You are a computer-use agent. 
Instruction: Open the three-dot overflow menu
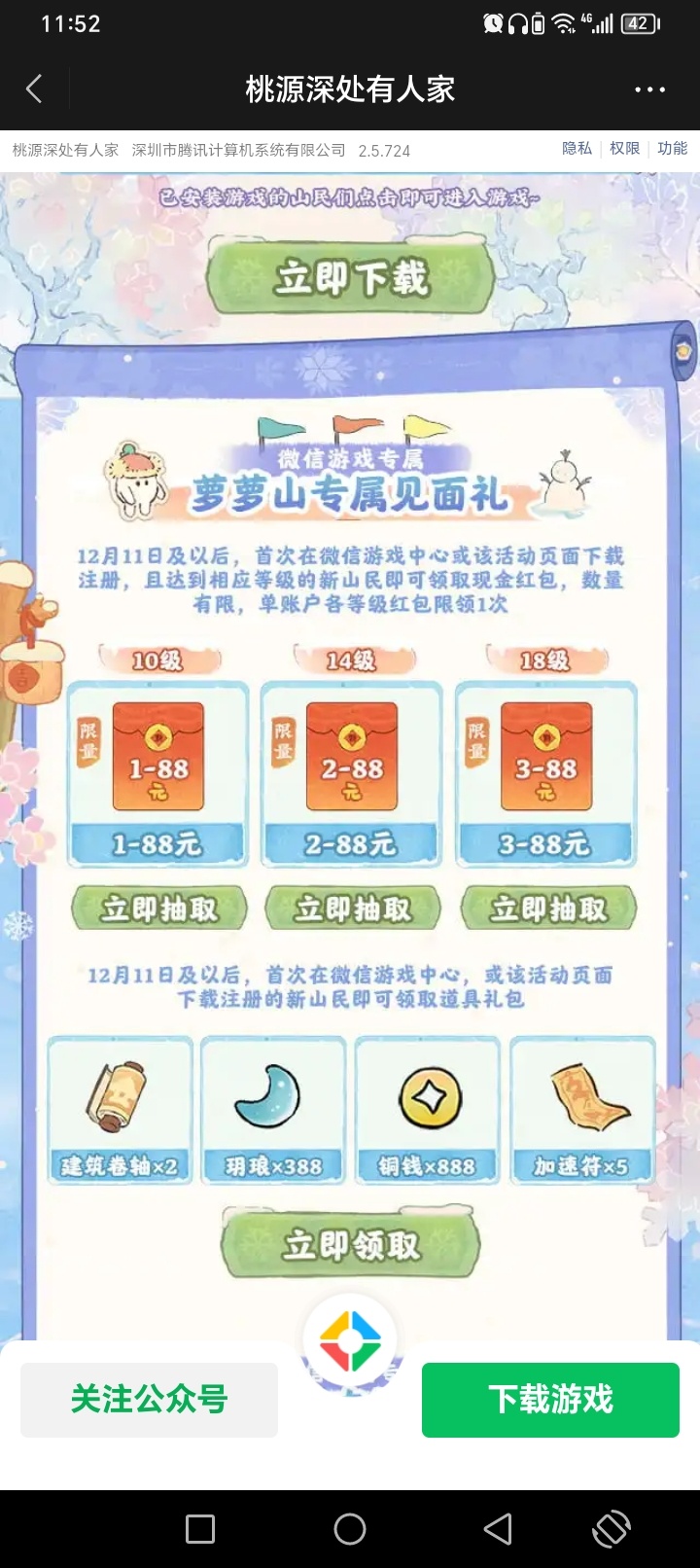click(649, 89)
